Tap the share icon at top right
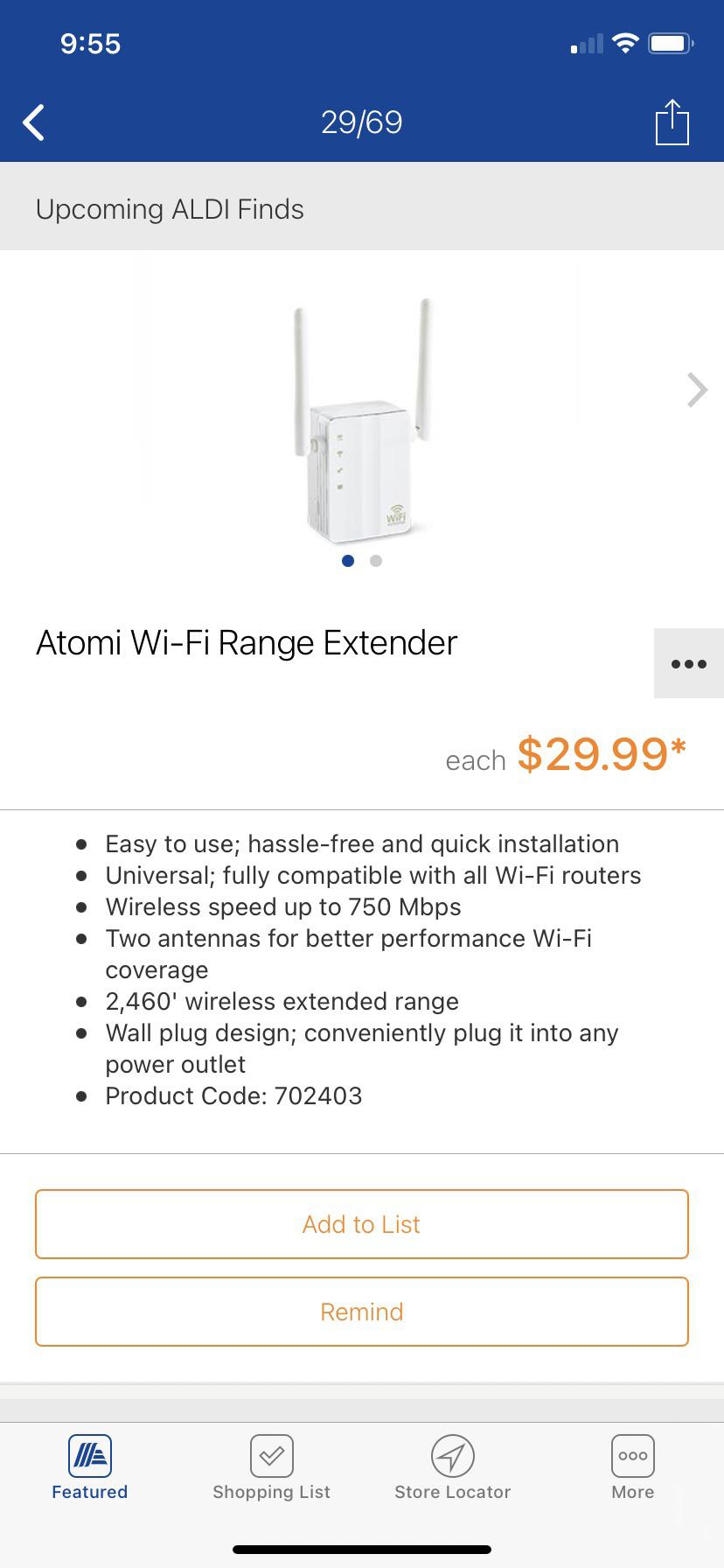The height and width of the screenshot is (1568, 724). (x=671, y=122)
